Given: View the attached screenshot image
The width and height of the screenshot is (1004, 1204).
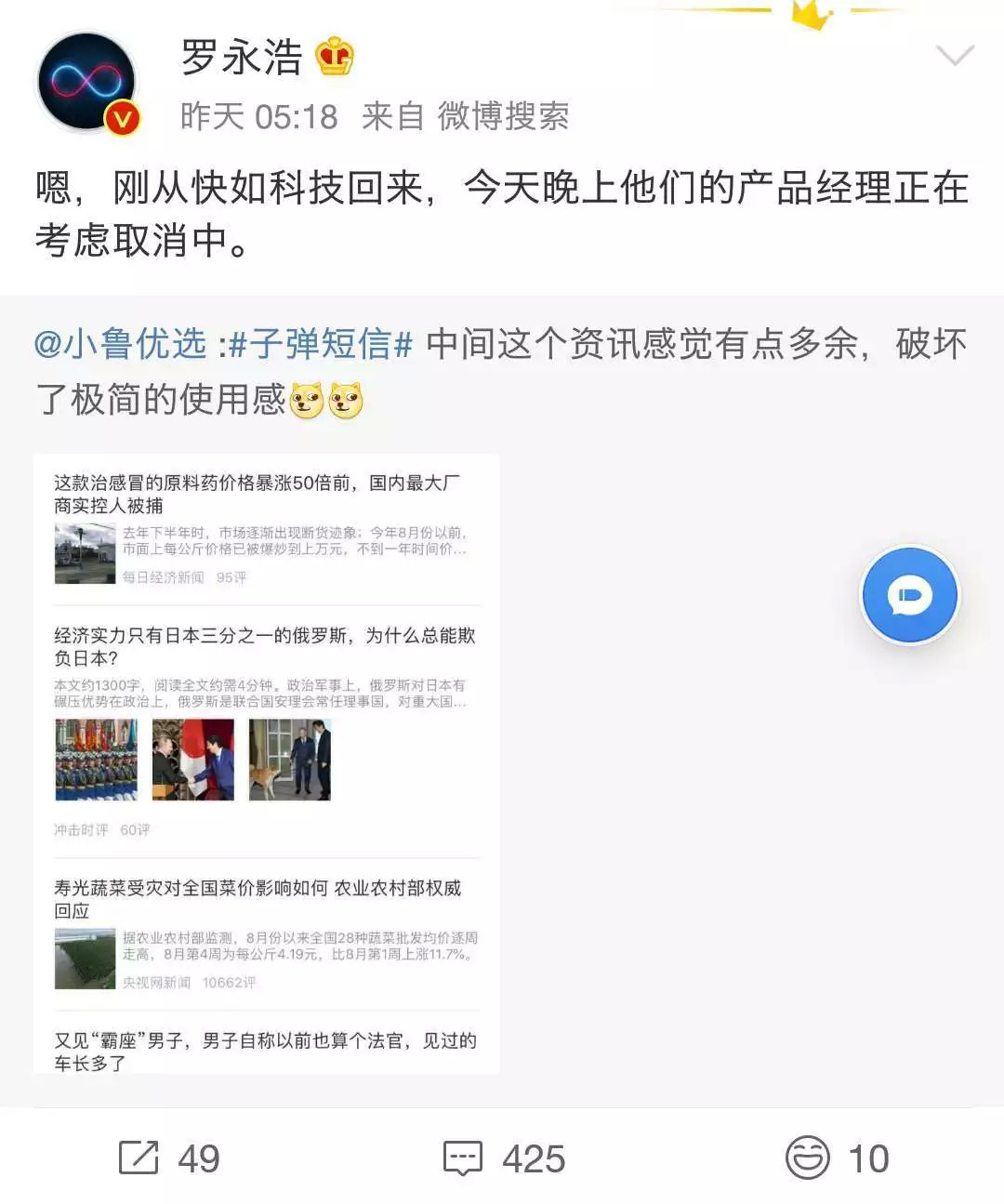Looking at the screenshot, I should 266,762.
